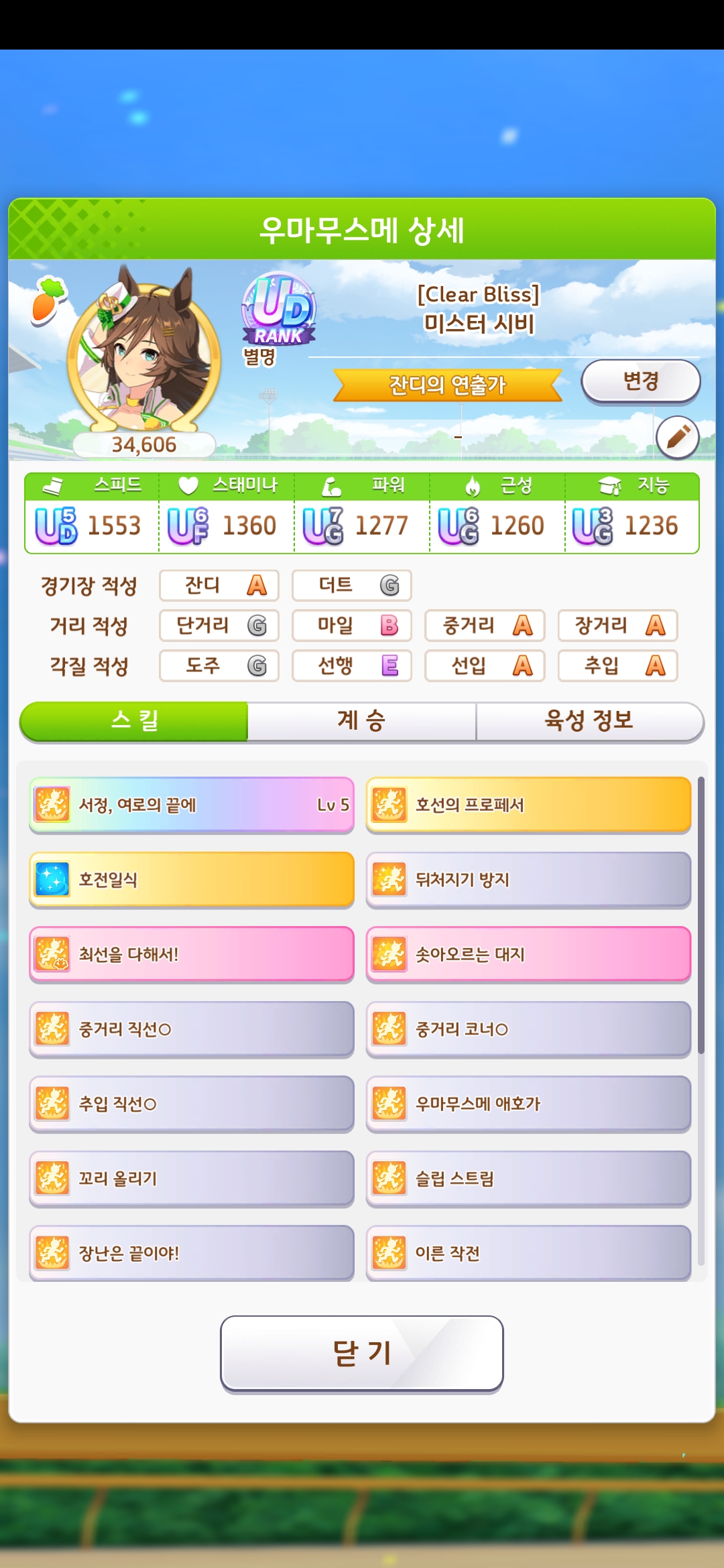The width and height of the screenshot is (724, 1568).
Task: Tap the 변경 button to change the nickname
Action: click(640, 381)
